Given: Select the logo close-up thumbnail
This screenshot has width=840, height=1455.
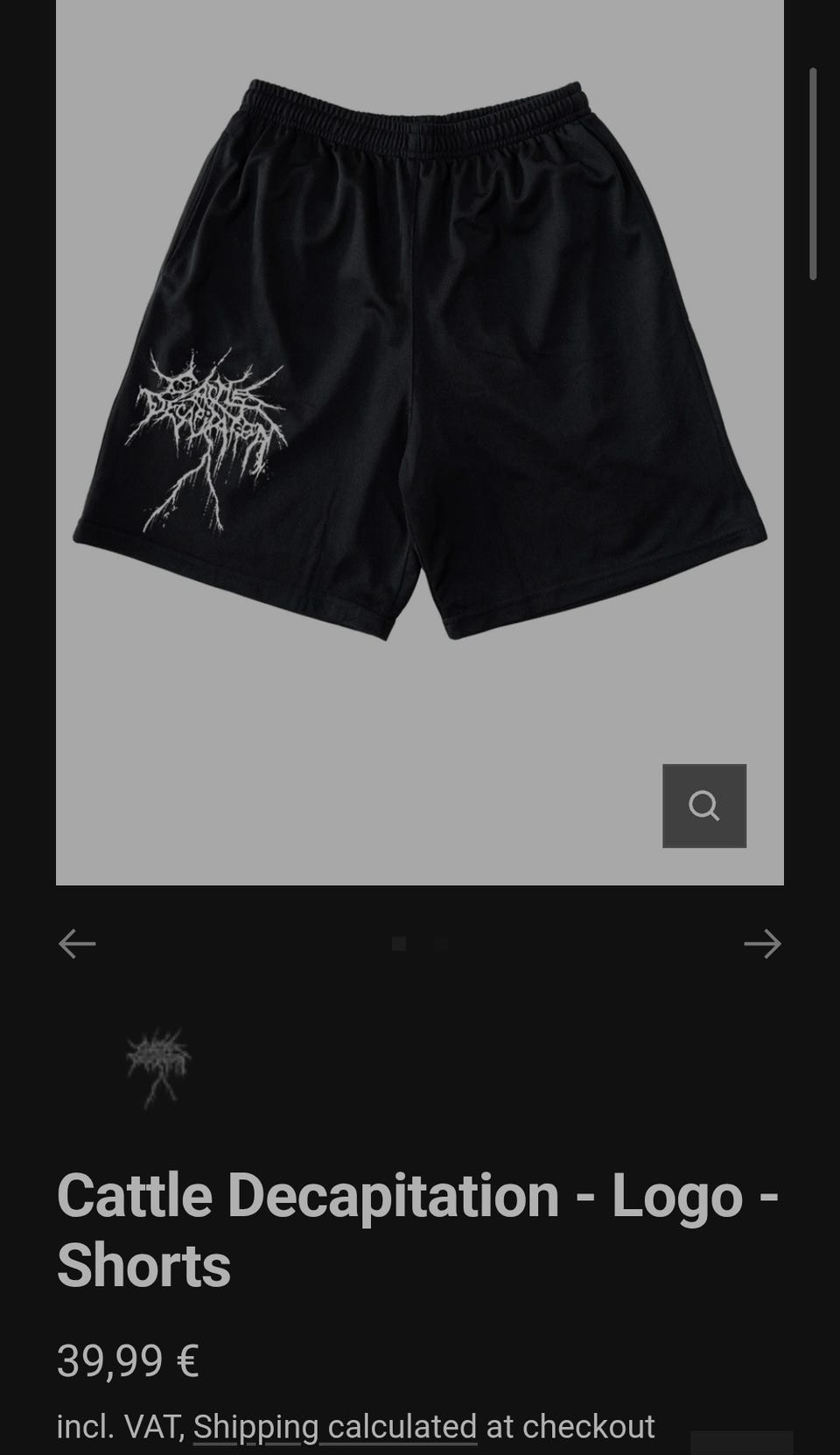Looking at the screenshot, I should coord(158,1068).
